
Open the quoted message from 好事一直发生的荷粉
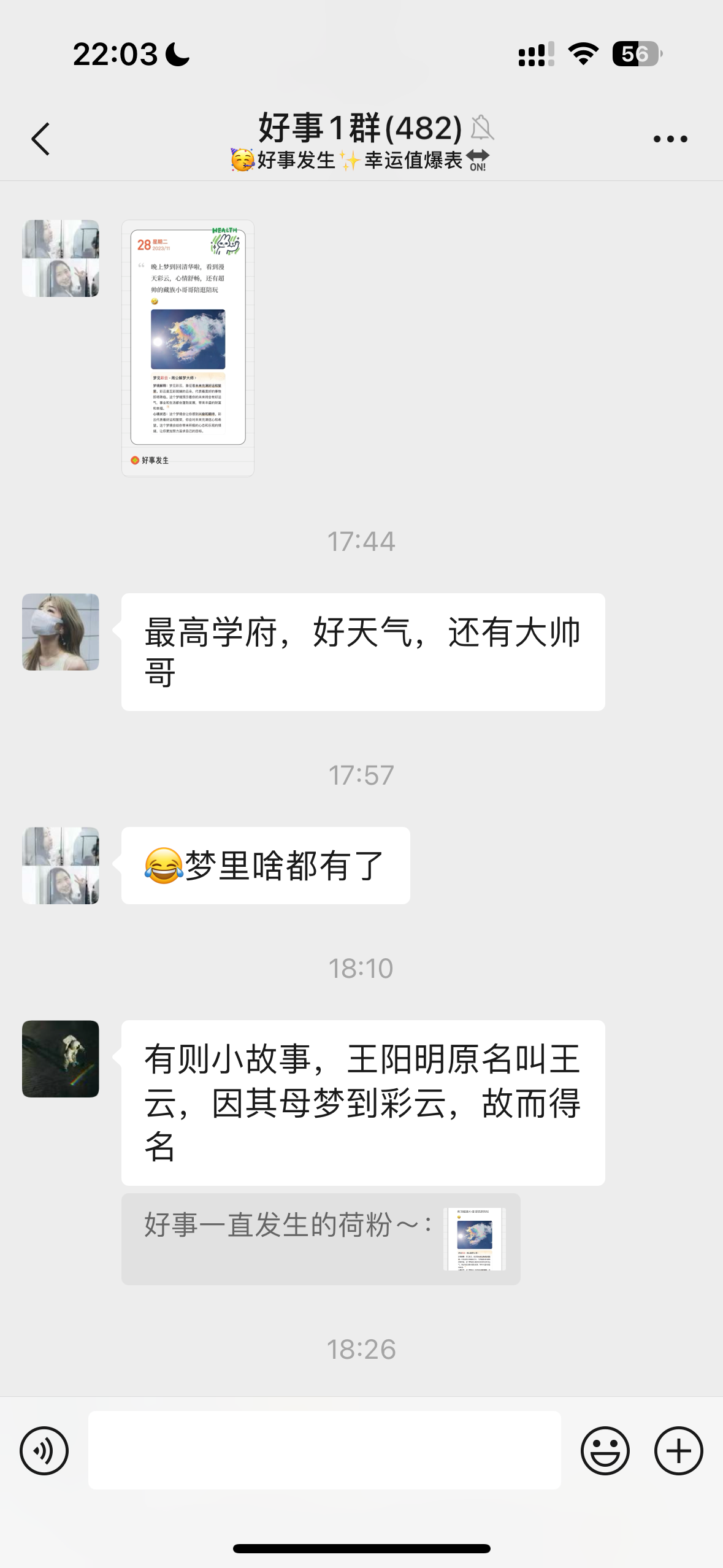point(321,1239)
